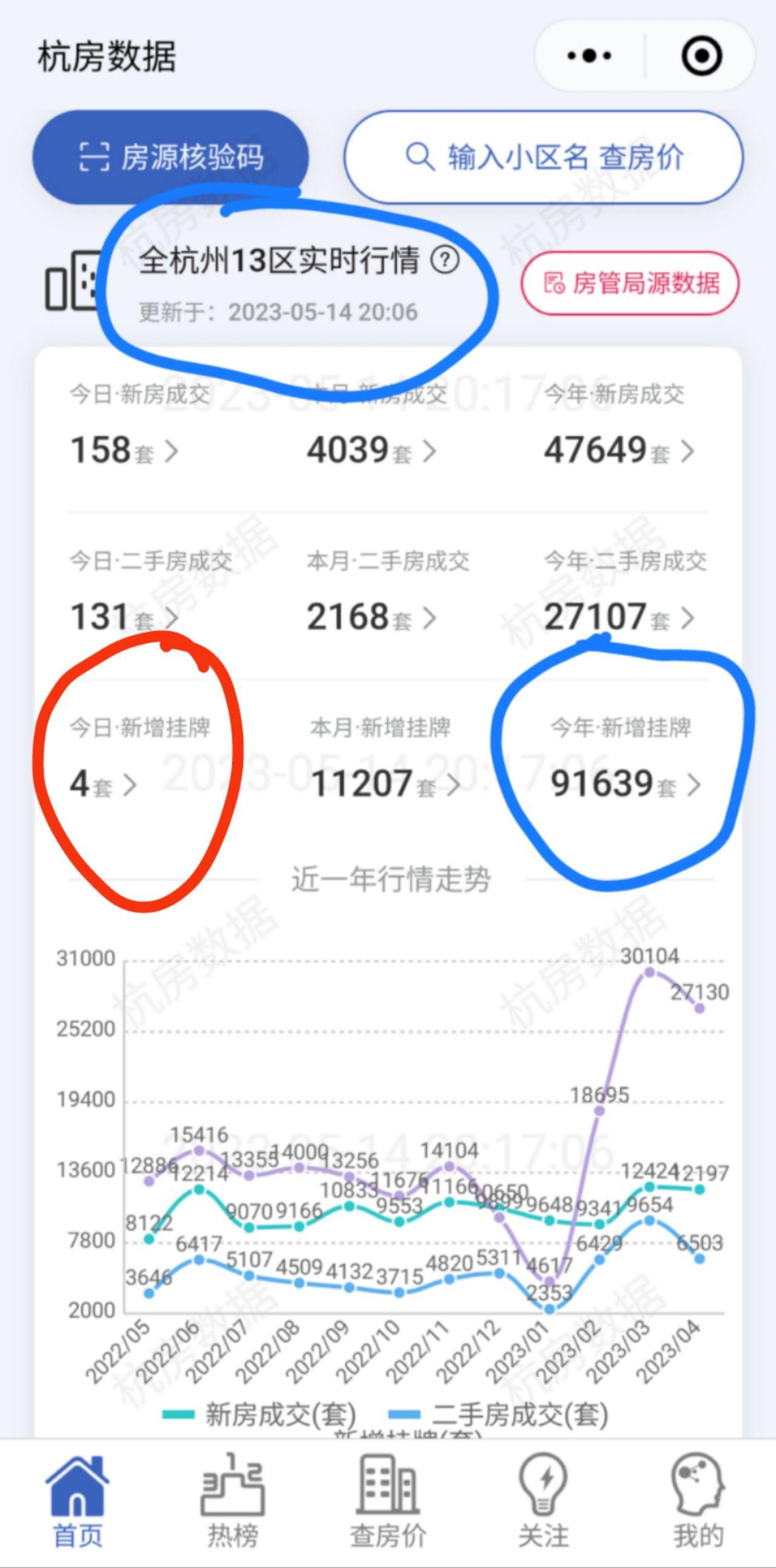The image size is (776, 1568).
Task: Open 今年·新增挂牌 91639套
Action: pyautogui.click(x=626, y=784)
